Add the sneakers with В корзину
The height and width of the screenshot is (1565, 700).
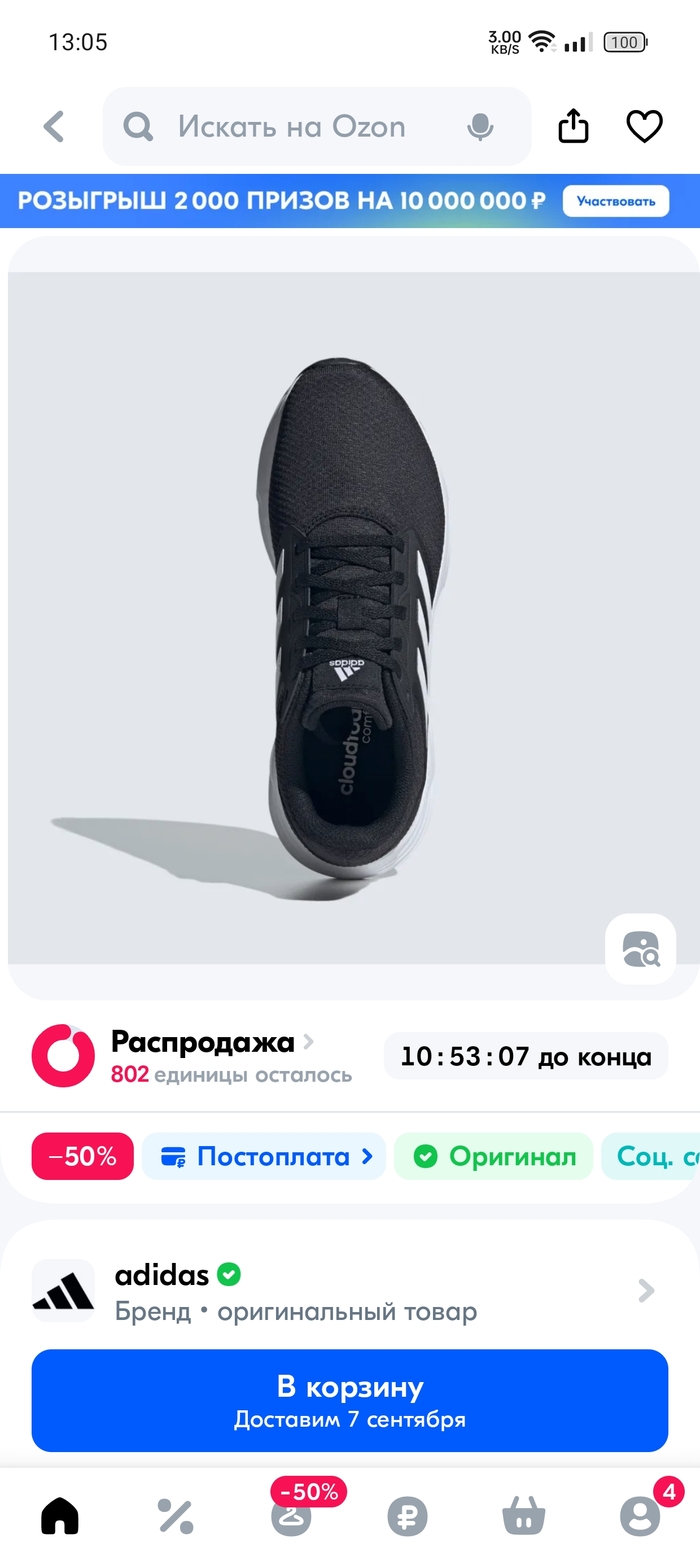click(x=350, y=1400)
